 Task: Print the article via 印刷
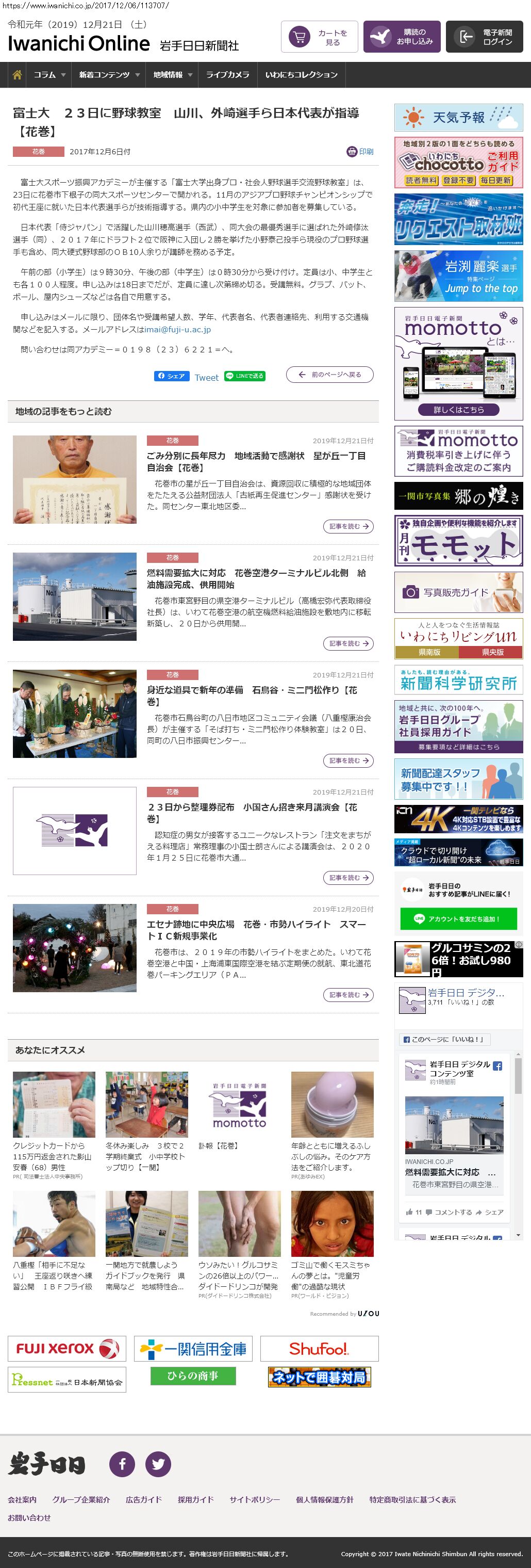[360, 152]
